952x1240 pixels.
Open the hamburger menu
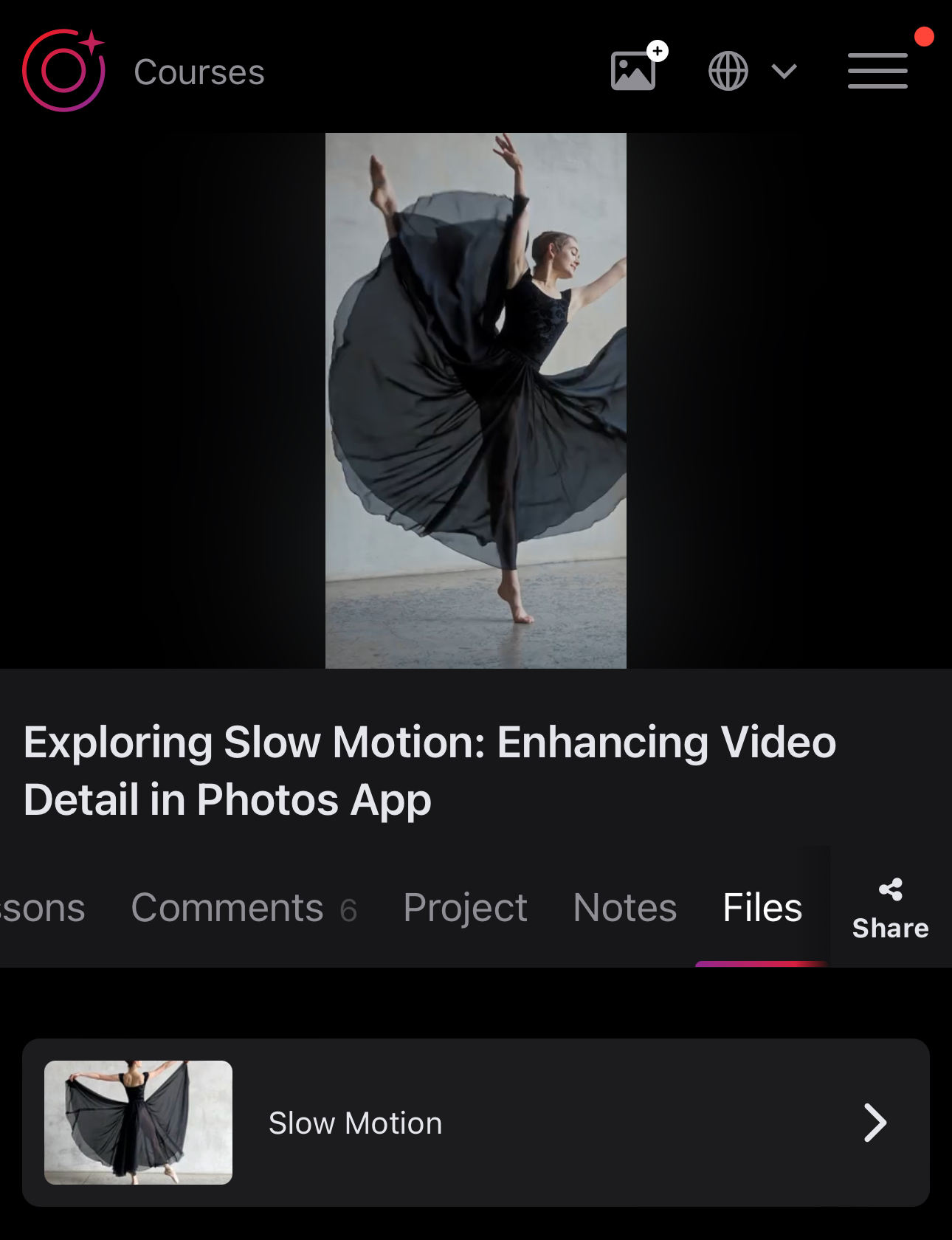tap(877, 71)
